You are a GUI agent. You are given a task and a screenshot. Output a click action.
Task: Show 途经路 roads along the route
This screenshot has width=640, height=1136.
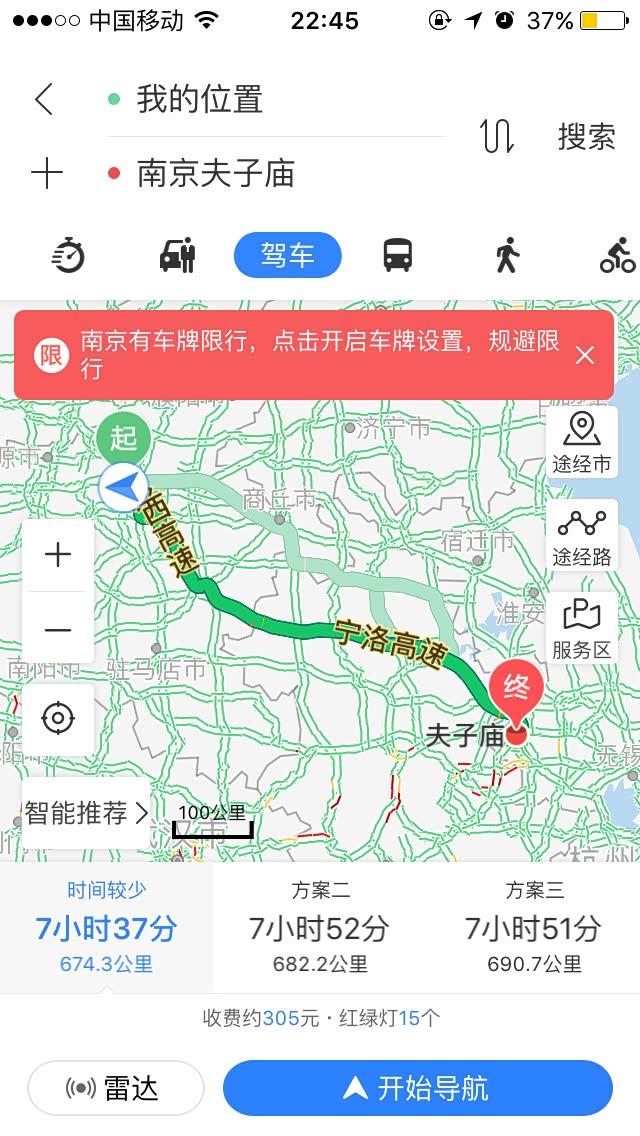581,535
